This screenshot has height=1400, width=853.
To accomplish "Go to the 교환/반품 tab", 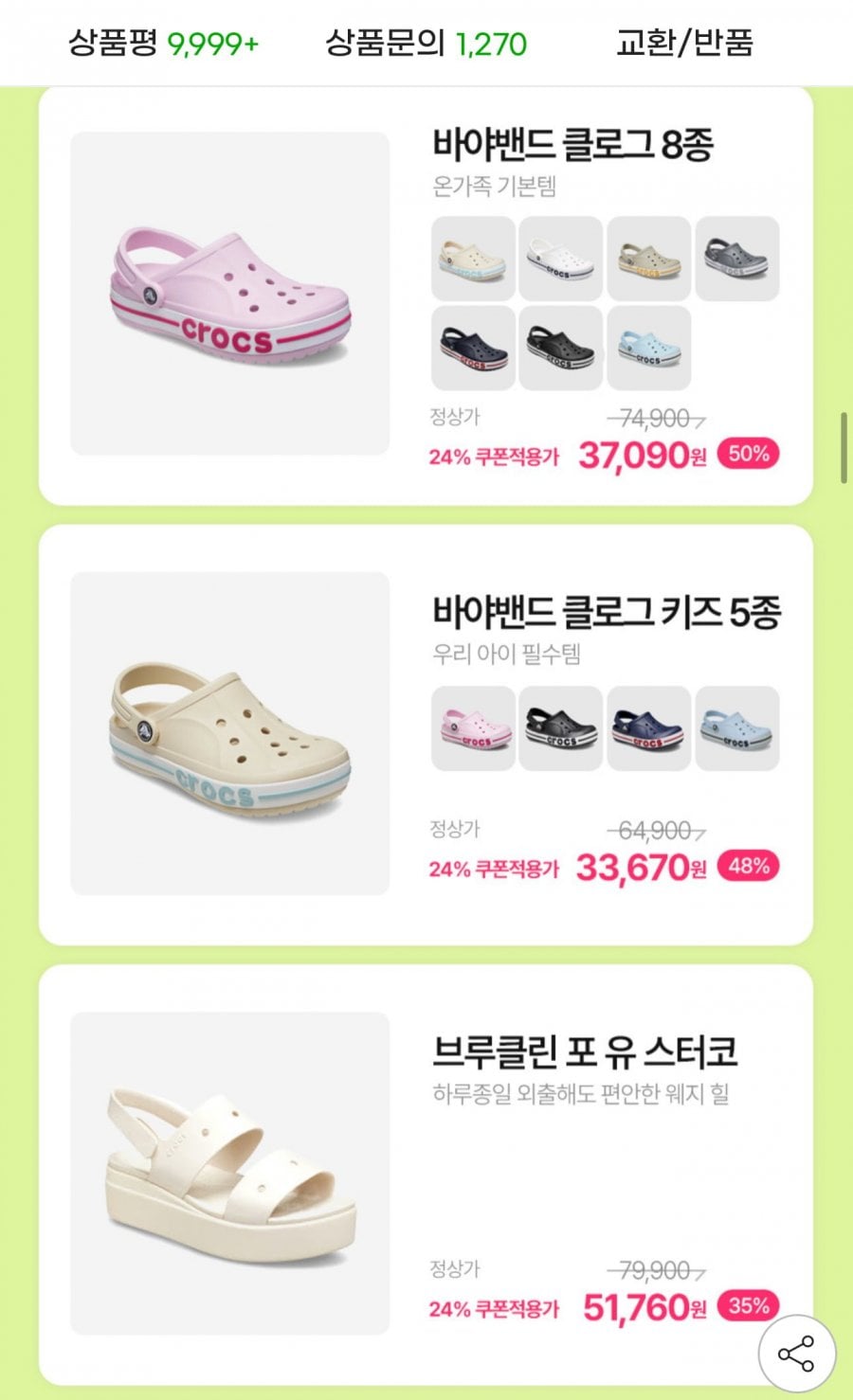I will [684, 43].
